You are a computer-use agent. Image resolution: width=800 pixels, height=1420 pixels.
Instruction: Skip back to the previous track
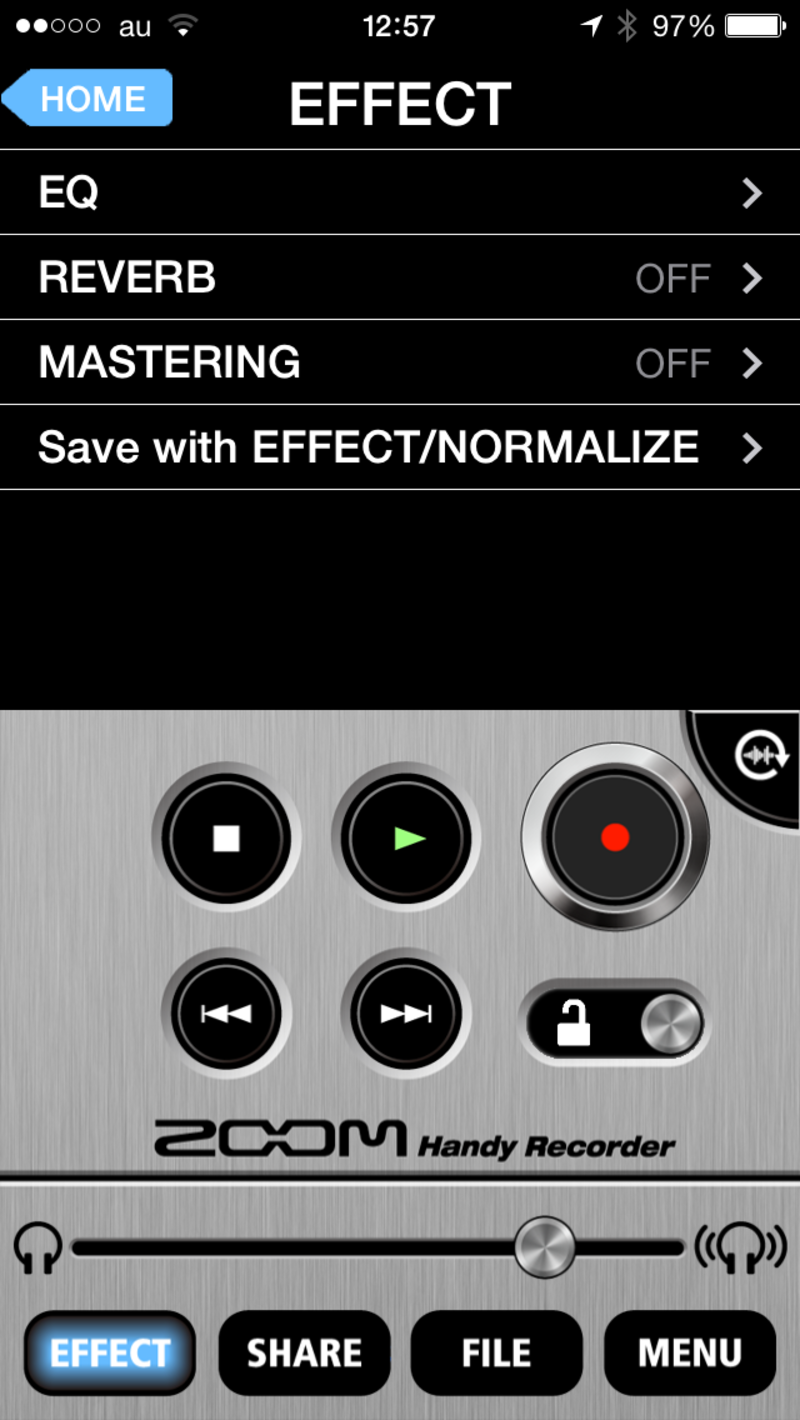click(x=226, y=1014)
